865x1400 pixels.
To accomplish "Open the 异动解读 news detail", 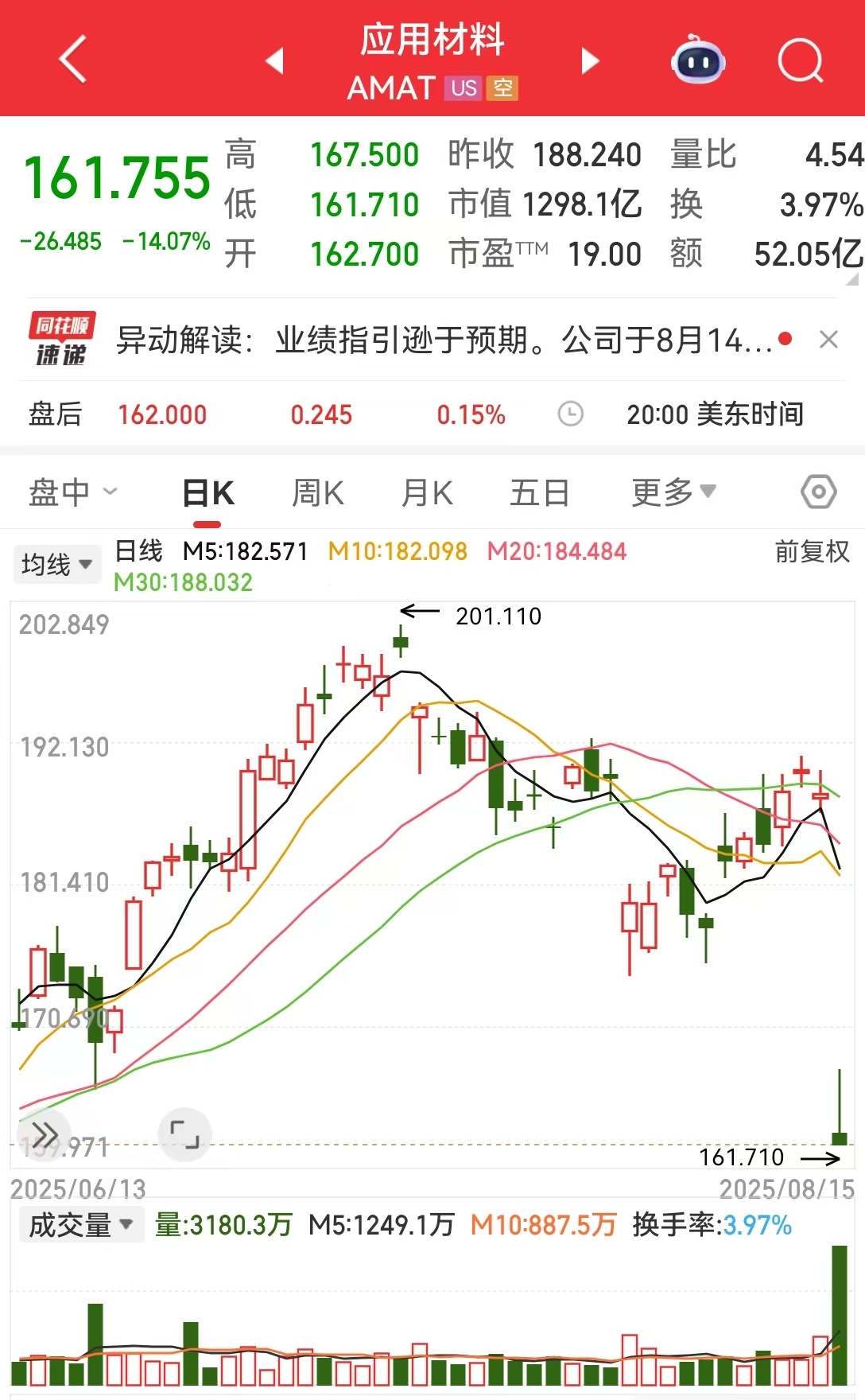I will tap(437, 339).
